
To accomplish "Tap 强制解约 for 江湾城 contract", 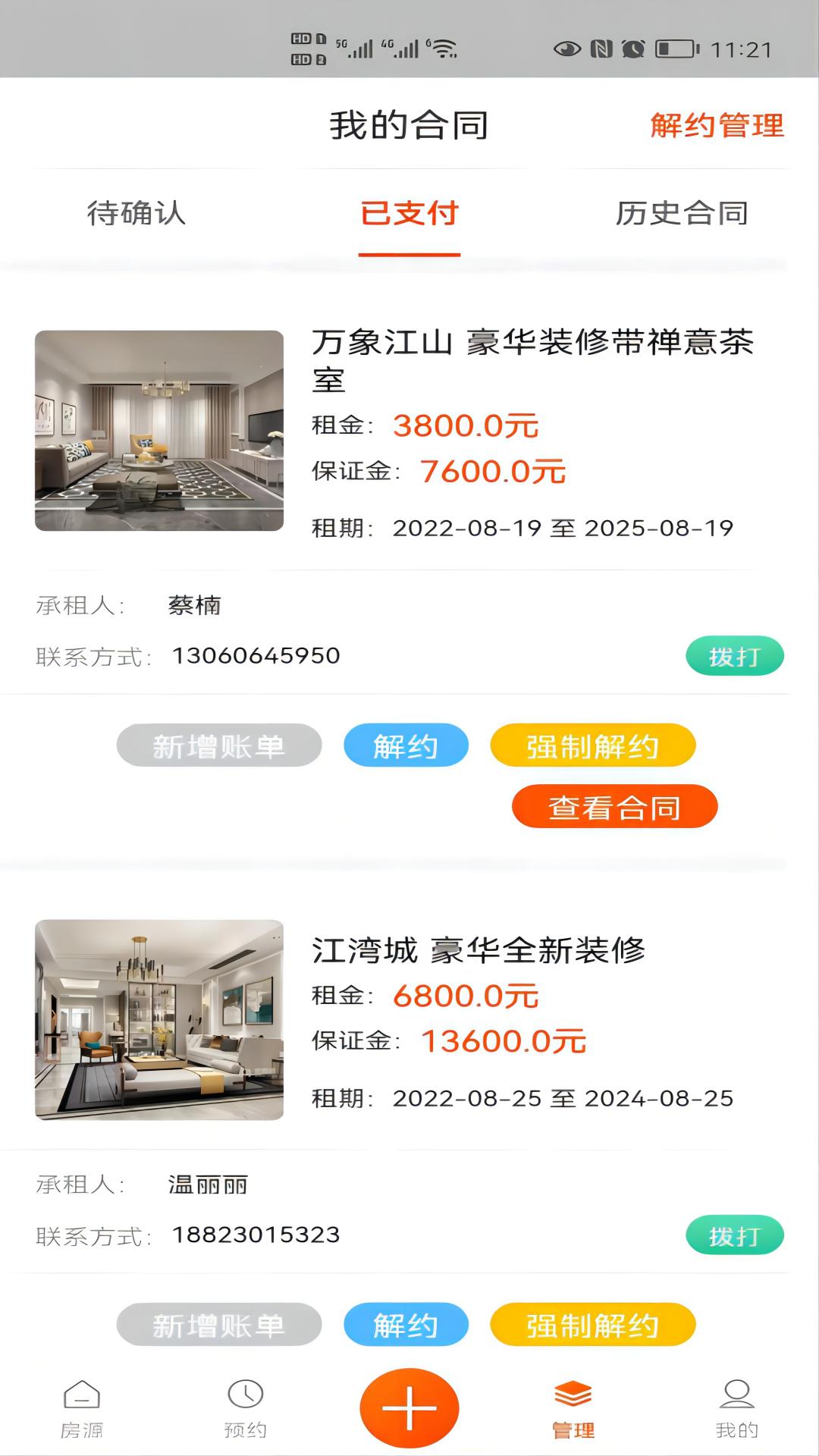I will [593, 1323].
